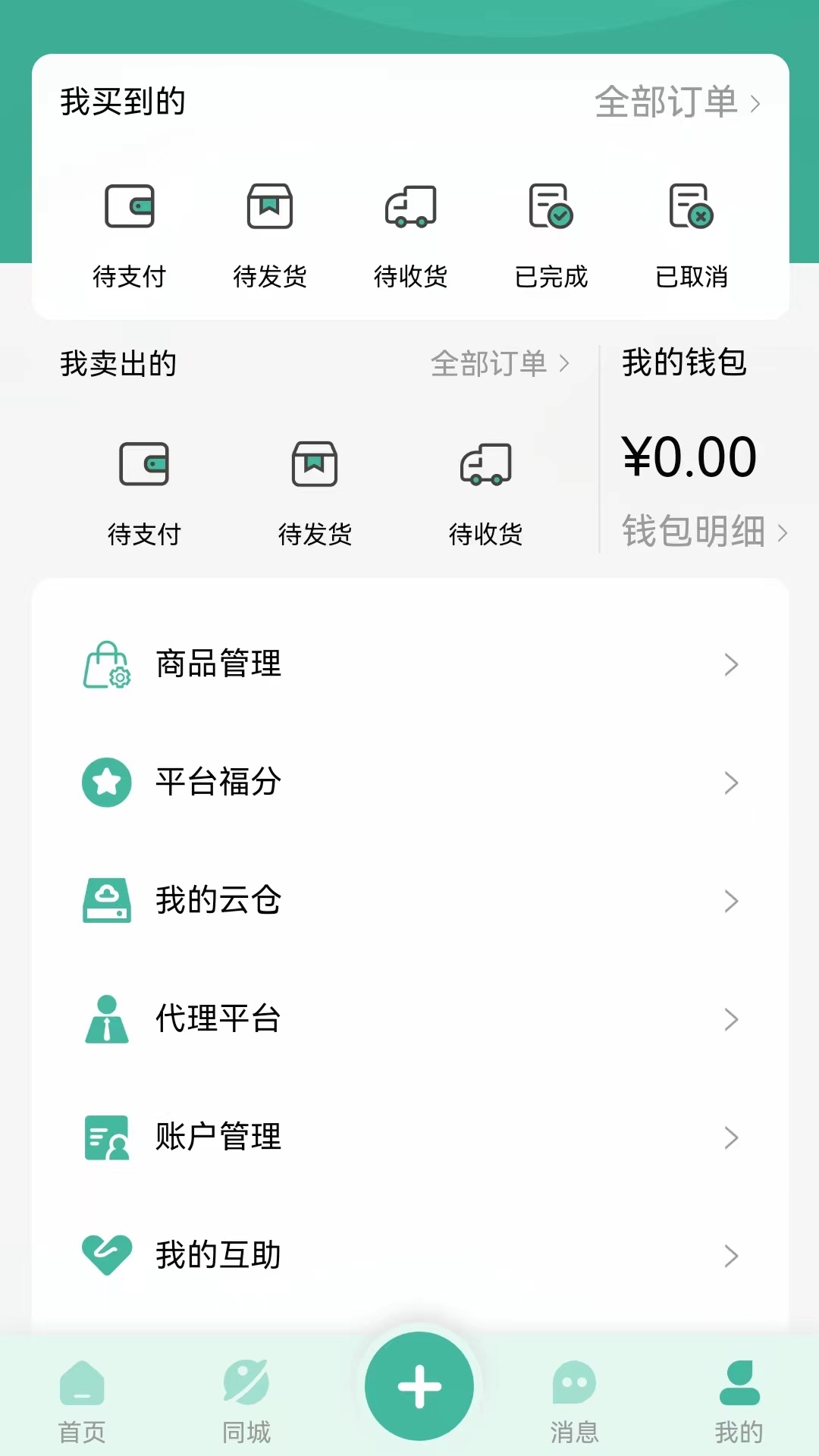Open 我的云仓 list item
Viewport: 819px width, 1456px height.
point(218,901)
